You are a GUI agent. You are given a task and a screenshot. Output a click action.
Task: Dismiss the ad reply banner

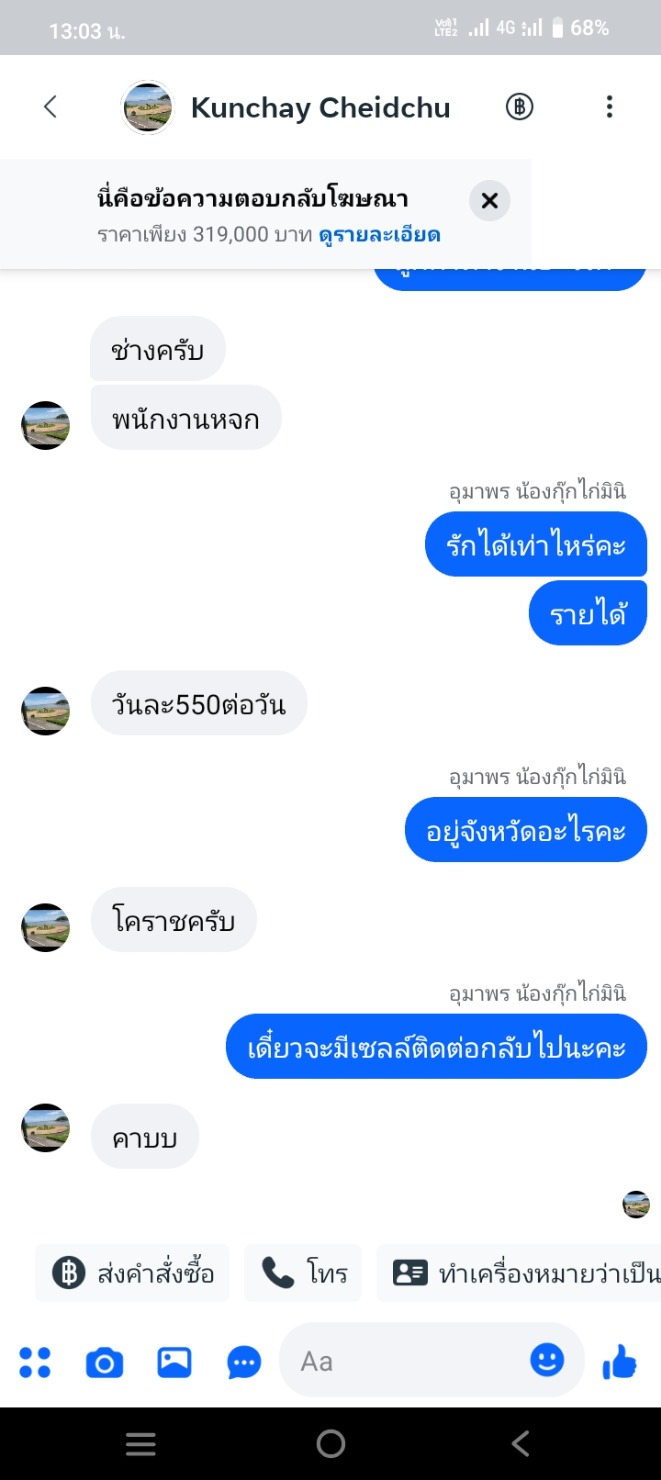click(489, 201)
